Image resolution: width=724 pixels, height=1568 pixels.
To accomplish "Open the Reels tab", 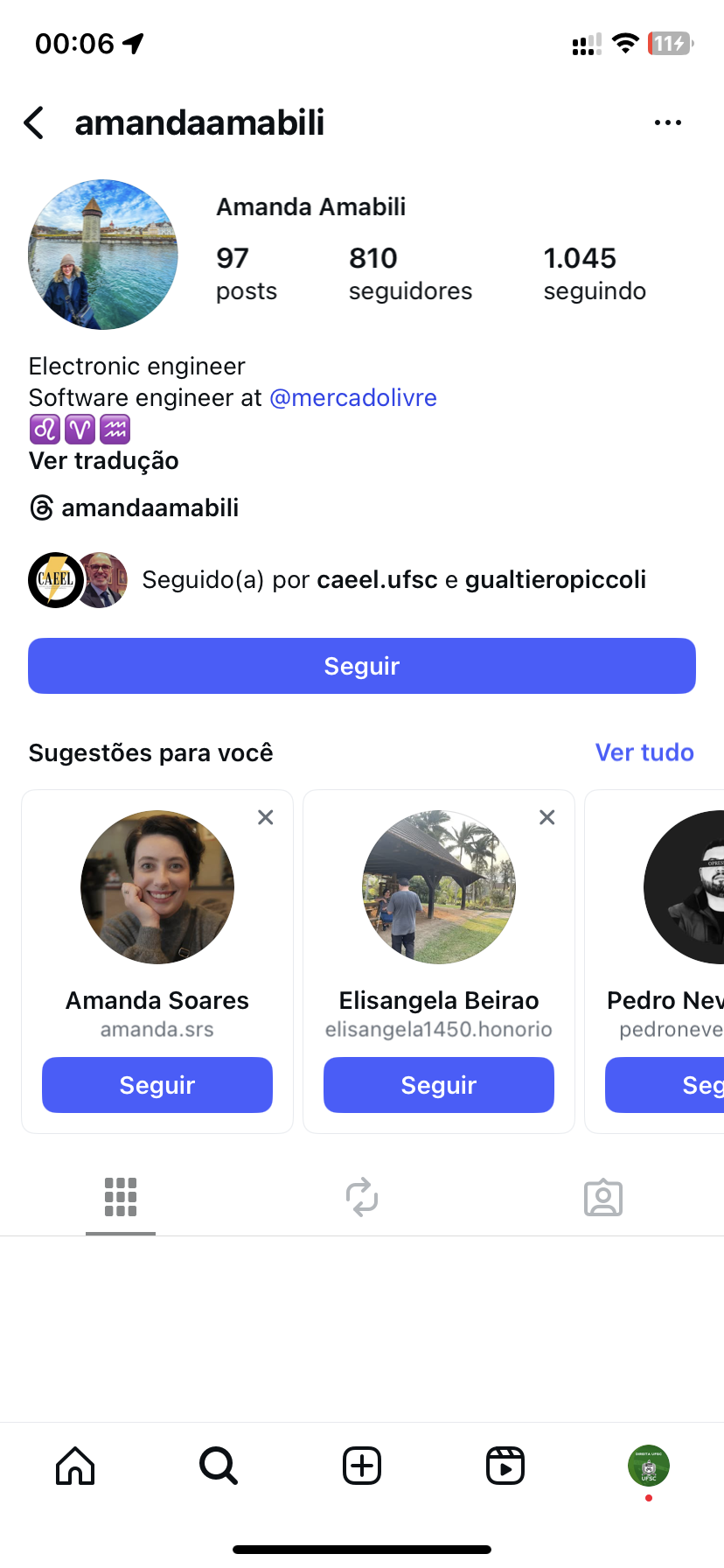I will tap(505, 1466).
